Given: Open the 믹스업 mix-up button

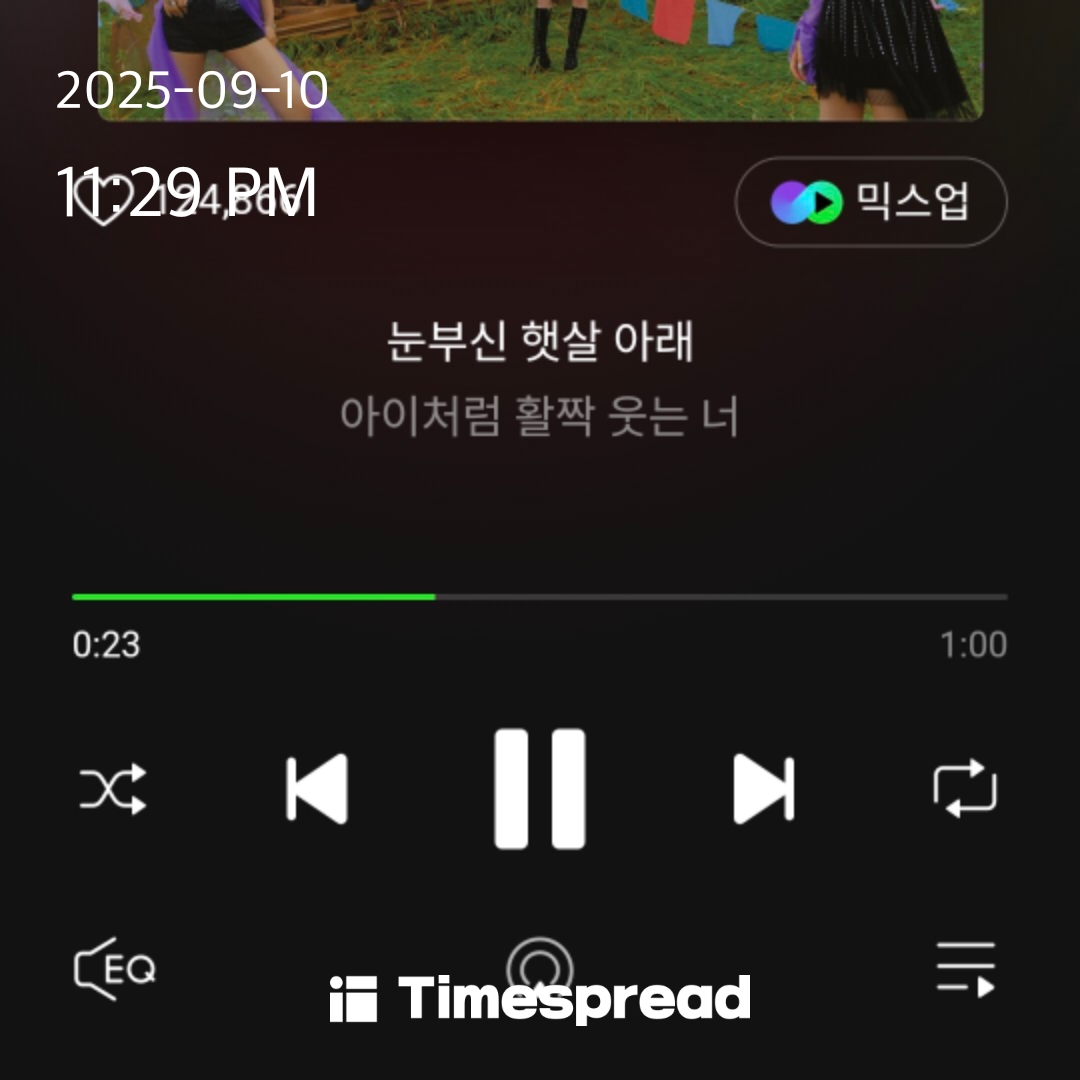Looking at the screenshot, I should click(x=870, y=202).
